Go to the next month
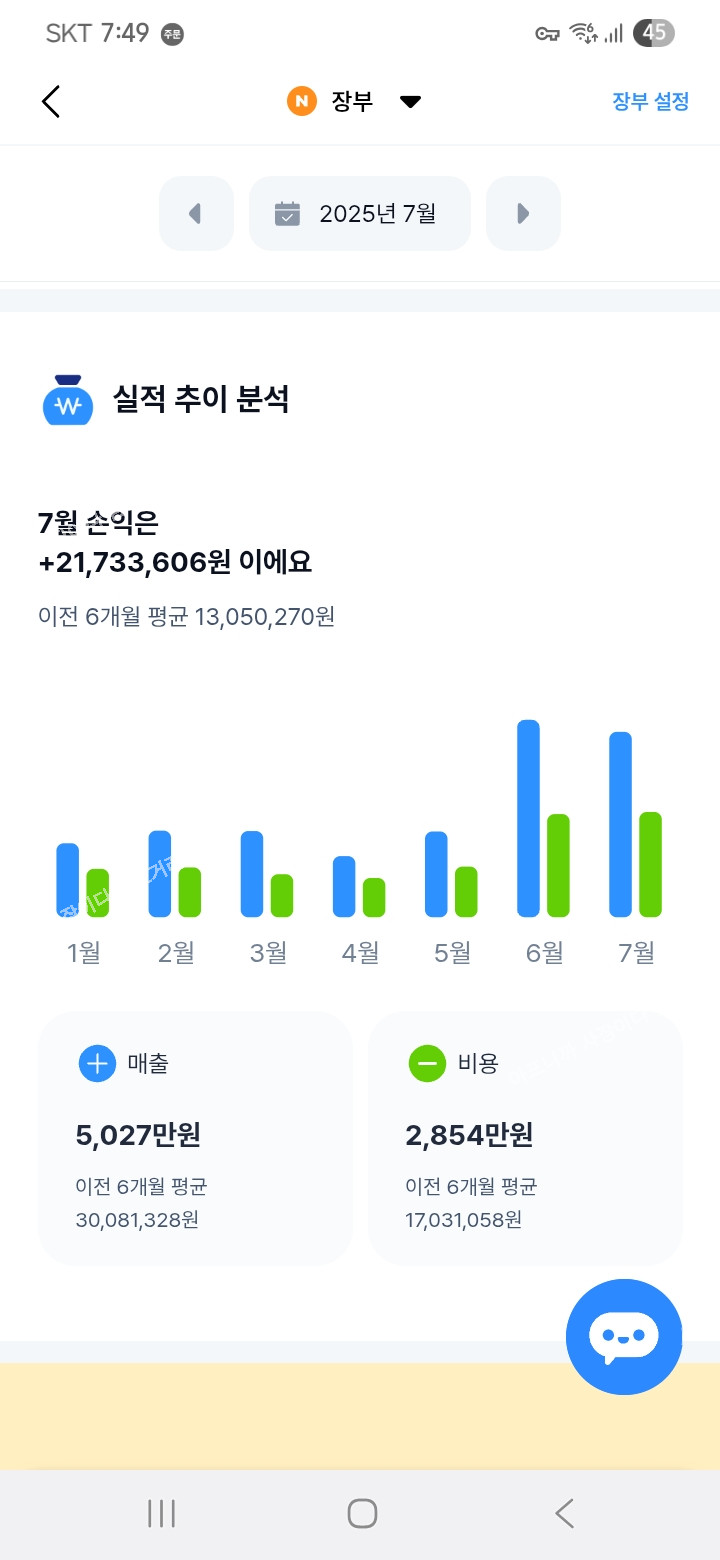Image resolution: width=720 pixels, height=1560 pixels. (523, 213)
